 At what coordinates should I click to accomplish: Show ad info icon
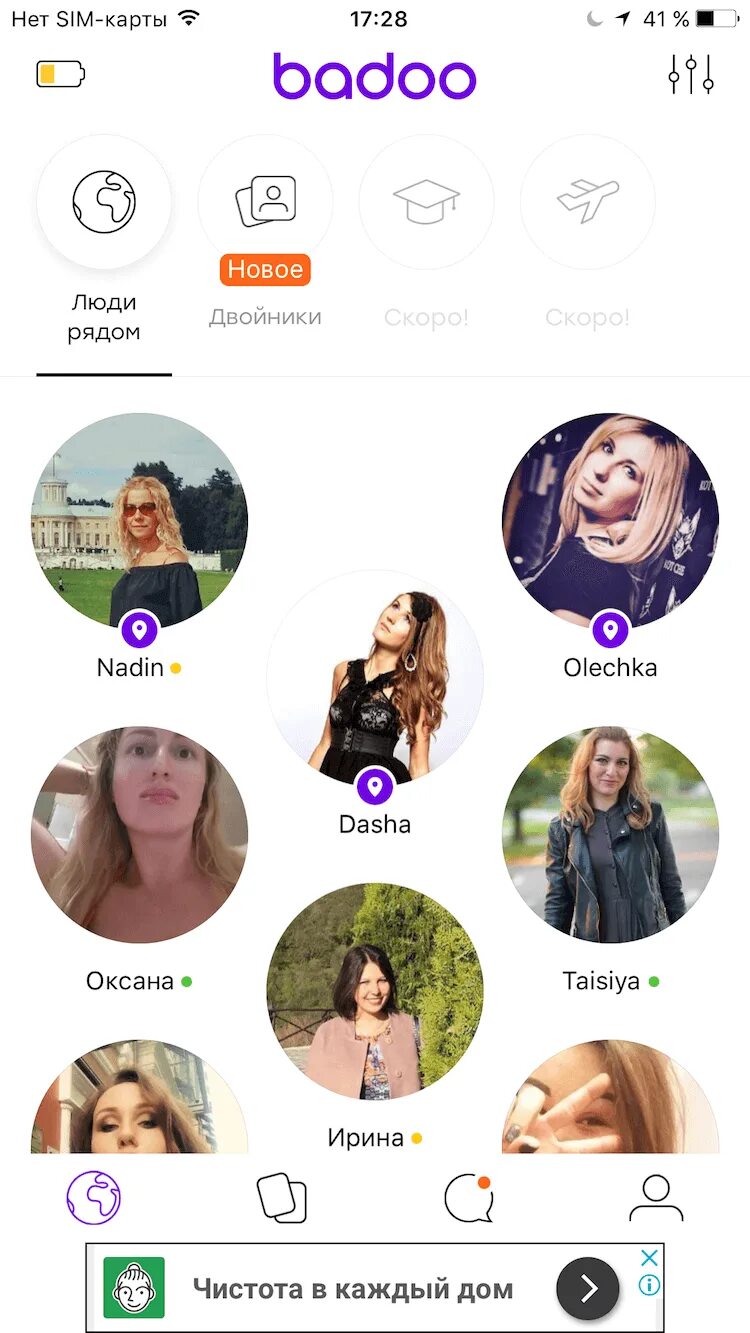(649, 1286)
